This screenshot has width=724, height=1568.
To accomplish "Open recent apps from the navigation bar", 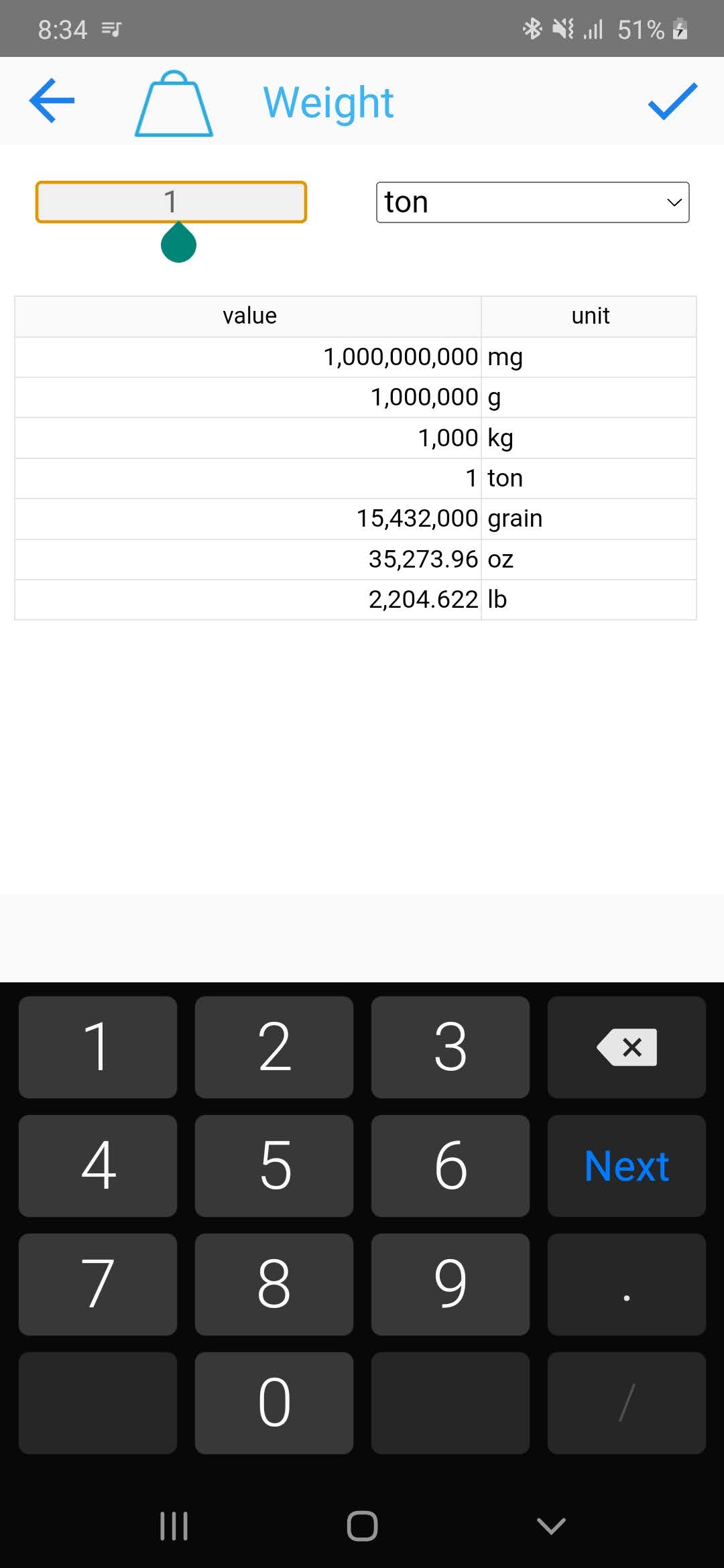I will [x=173, y=1526].
